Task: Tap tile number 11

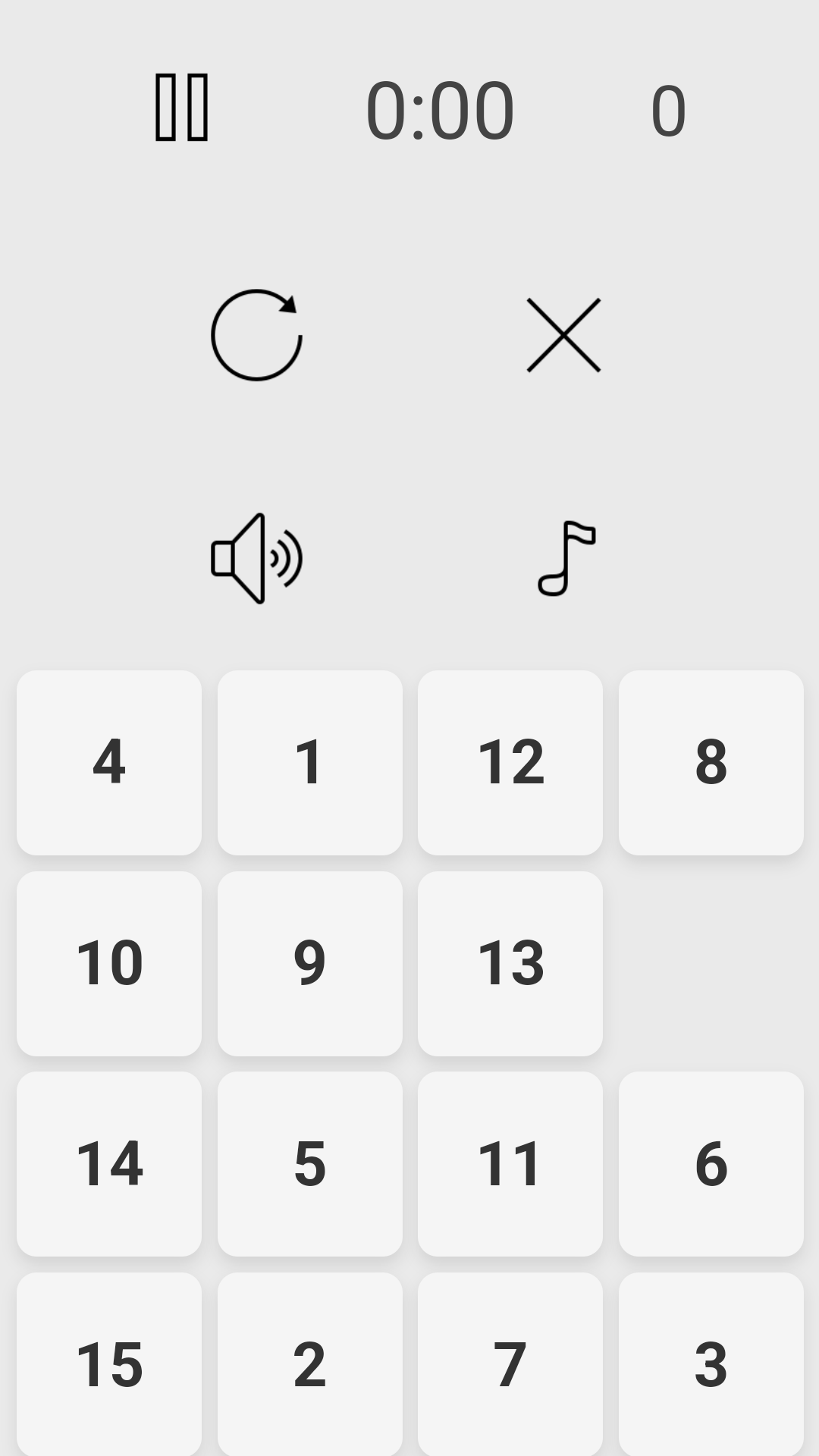Action: point(510,1163)
